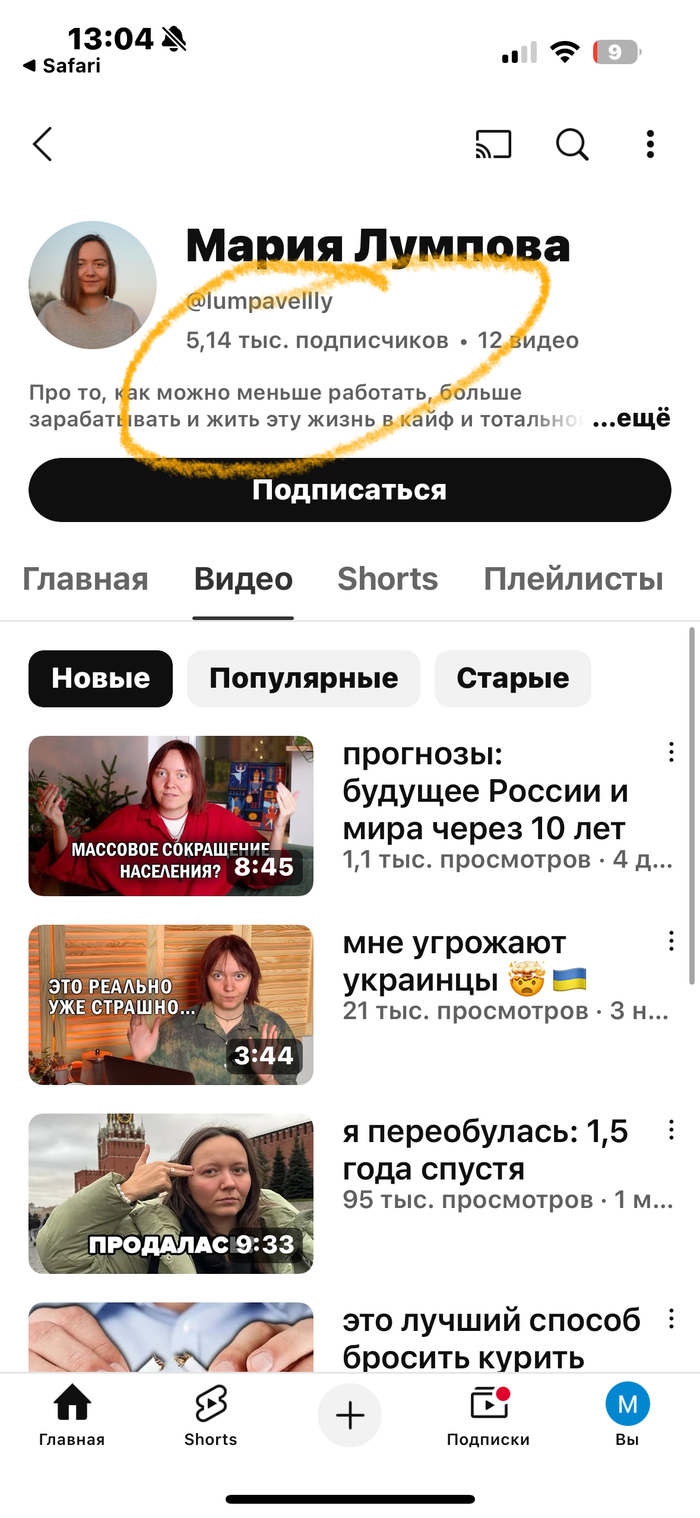This screenshot has width=700, height=1518.
Task: Sort videos by «Старые»
Action: 512,678
